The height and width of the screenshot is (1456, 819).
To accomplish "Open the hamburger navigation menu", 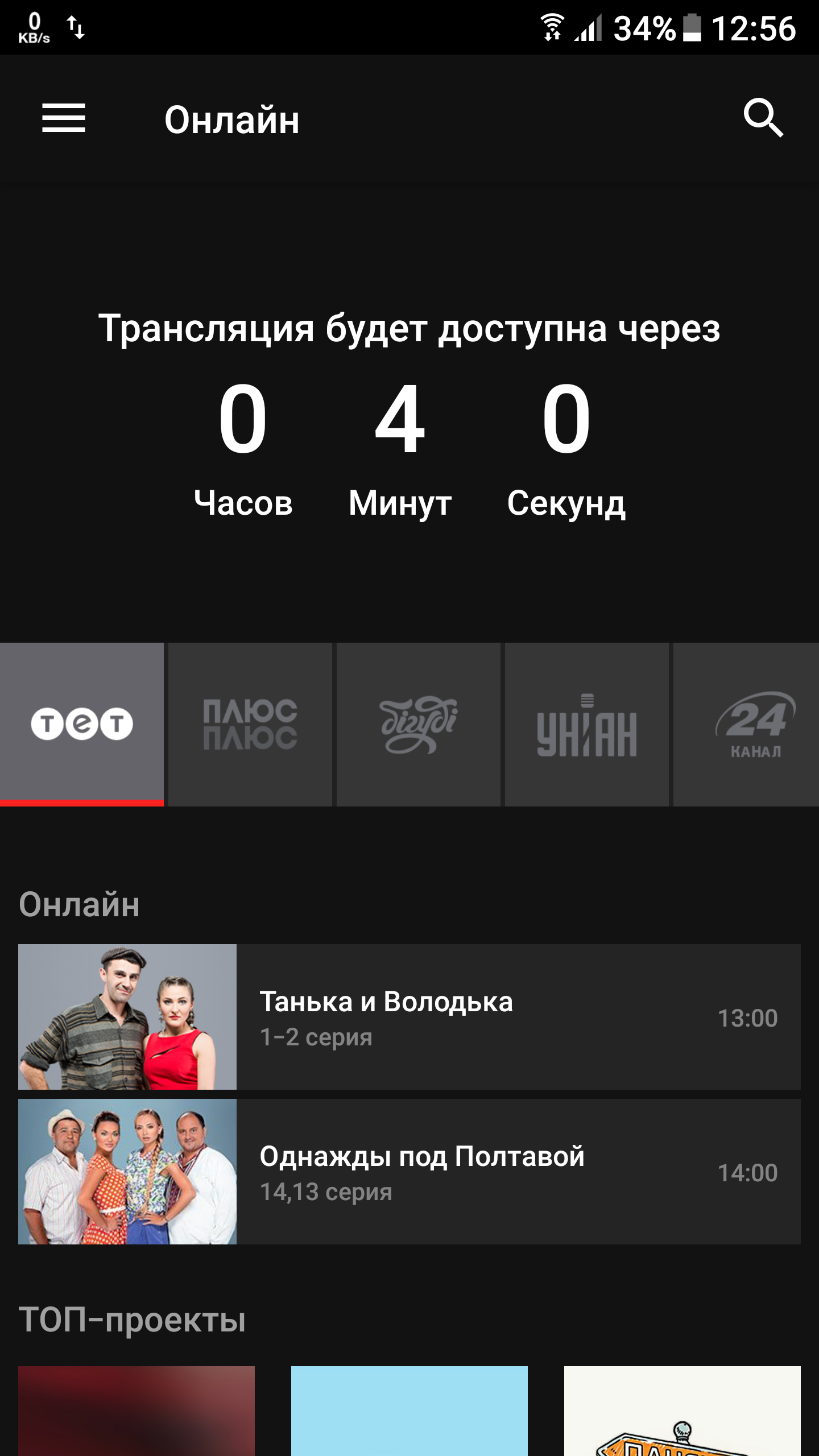I will tap(64, 118).
